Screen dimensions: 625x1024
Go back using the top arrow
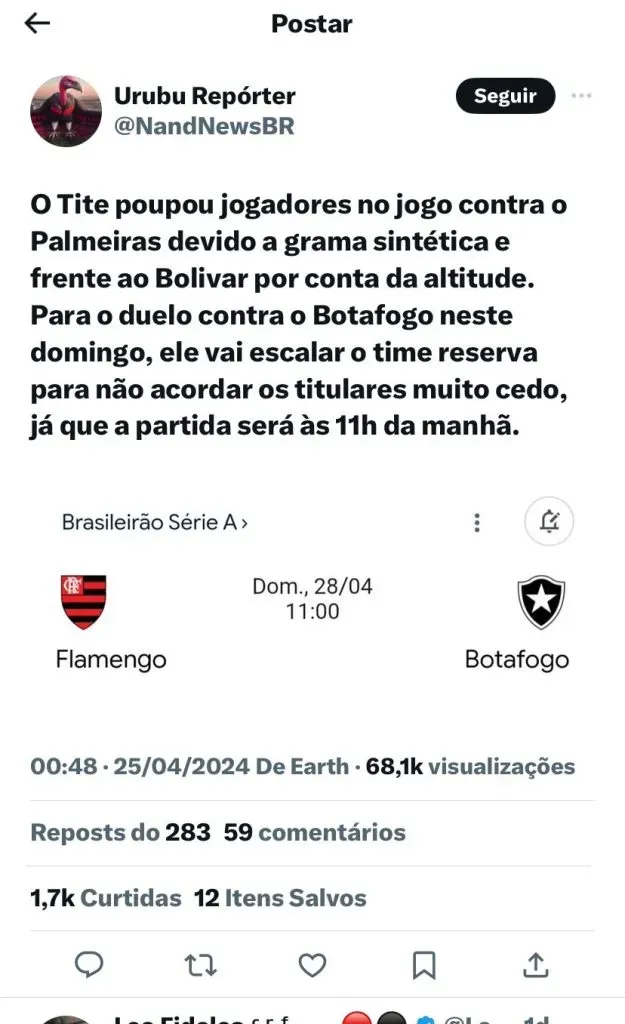[37, 24]
